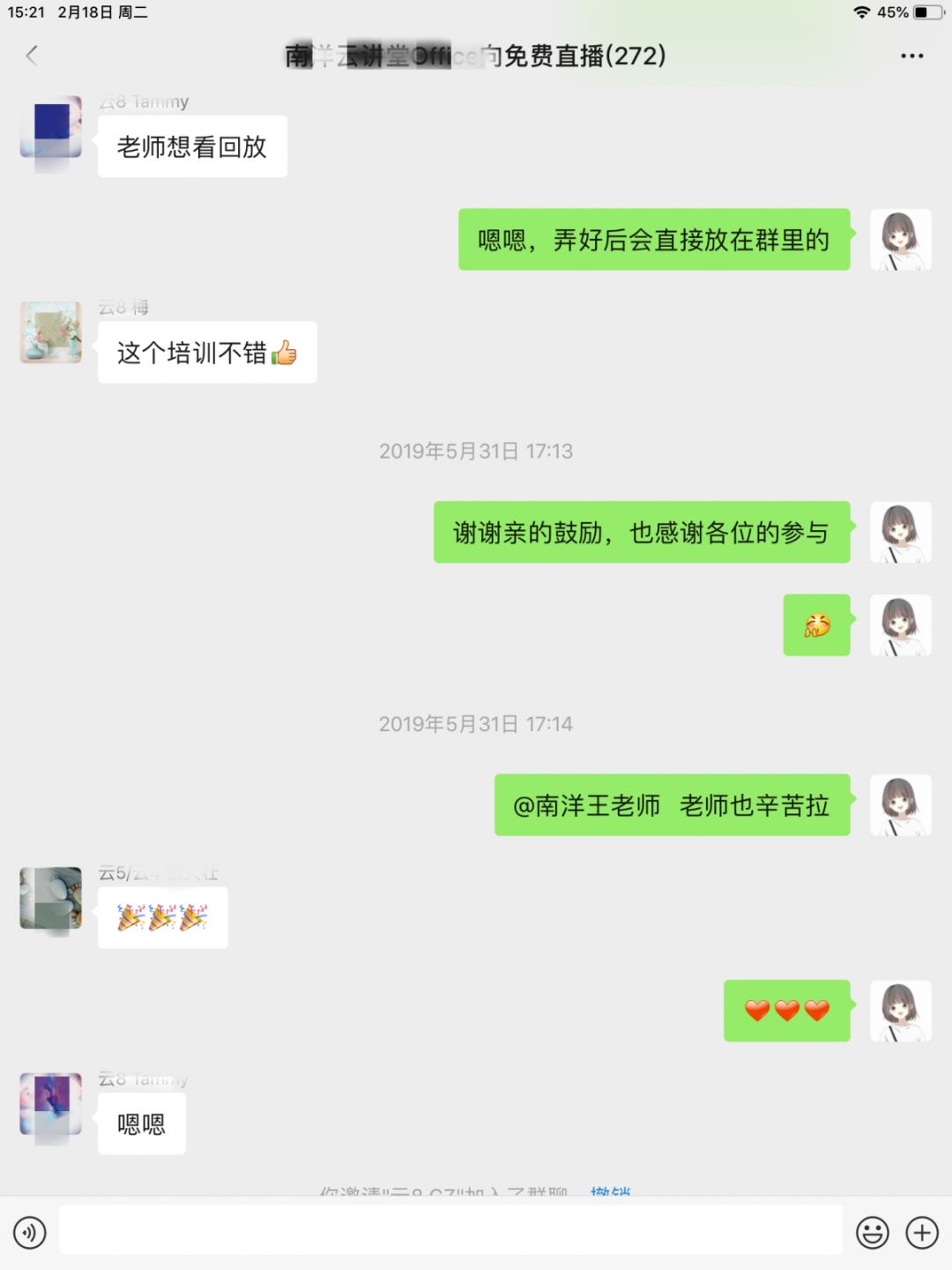Tap the party popper emoji message
This screenshot has width=952, height=1270.
click(162, 916)
